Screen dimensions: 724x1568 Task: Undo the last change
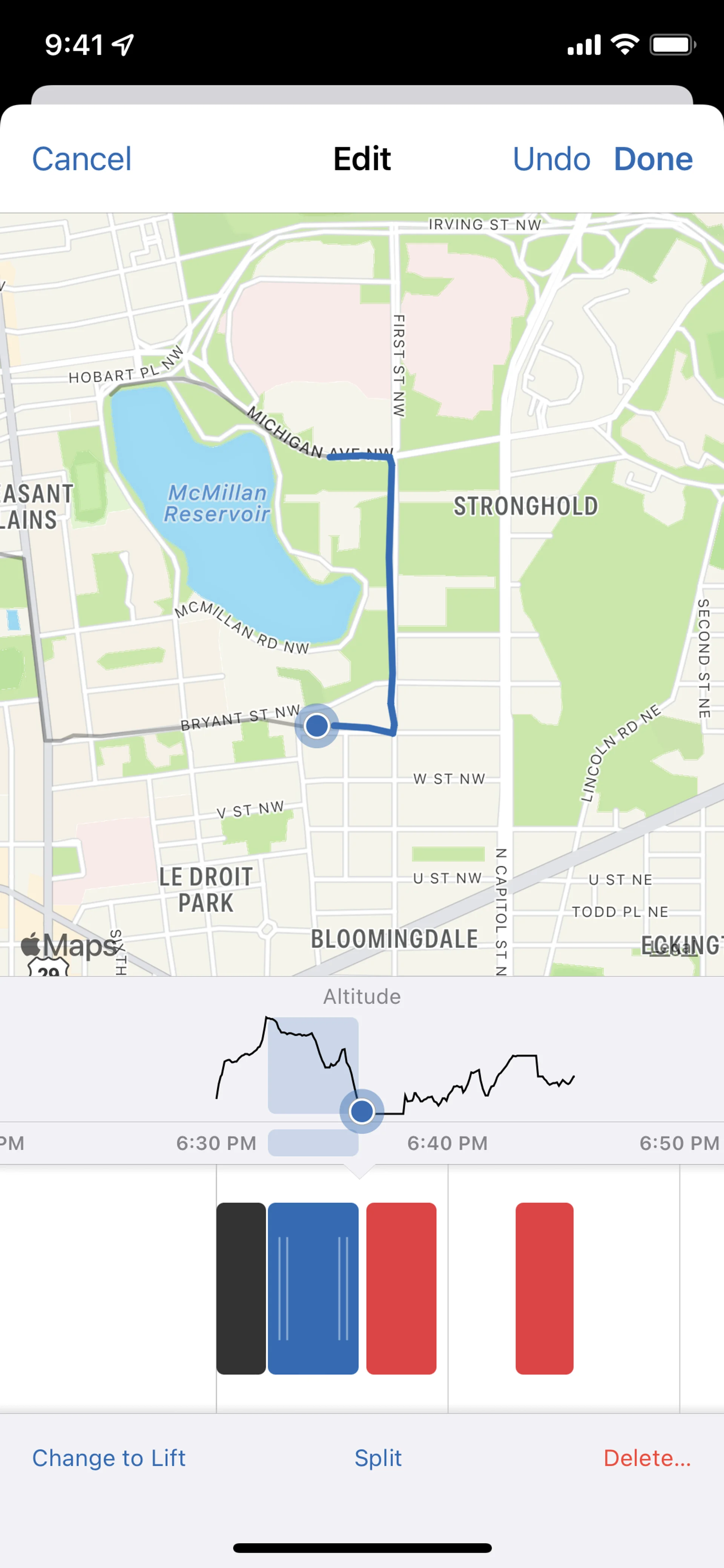click(x=551, y=159)
